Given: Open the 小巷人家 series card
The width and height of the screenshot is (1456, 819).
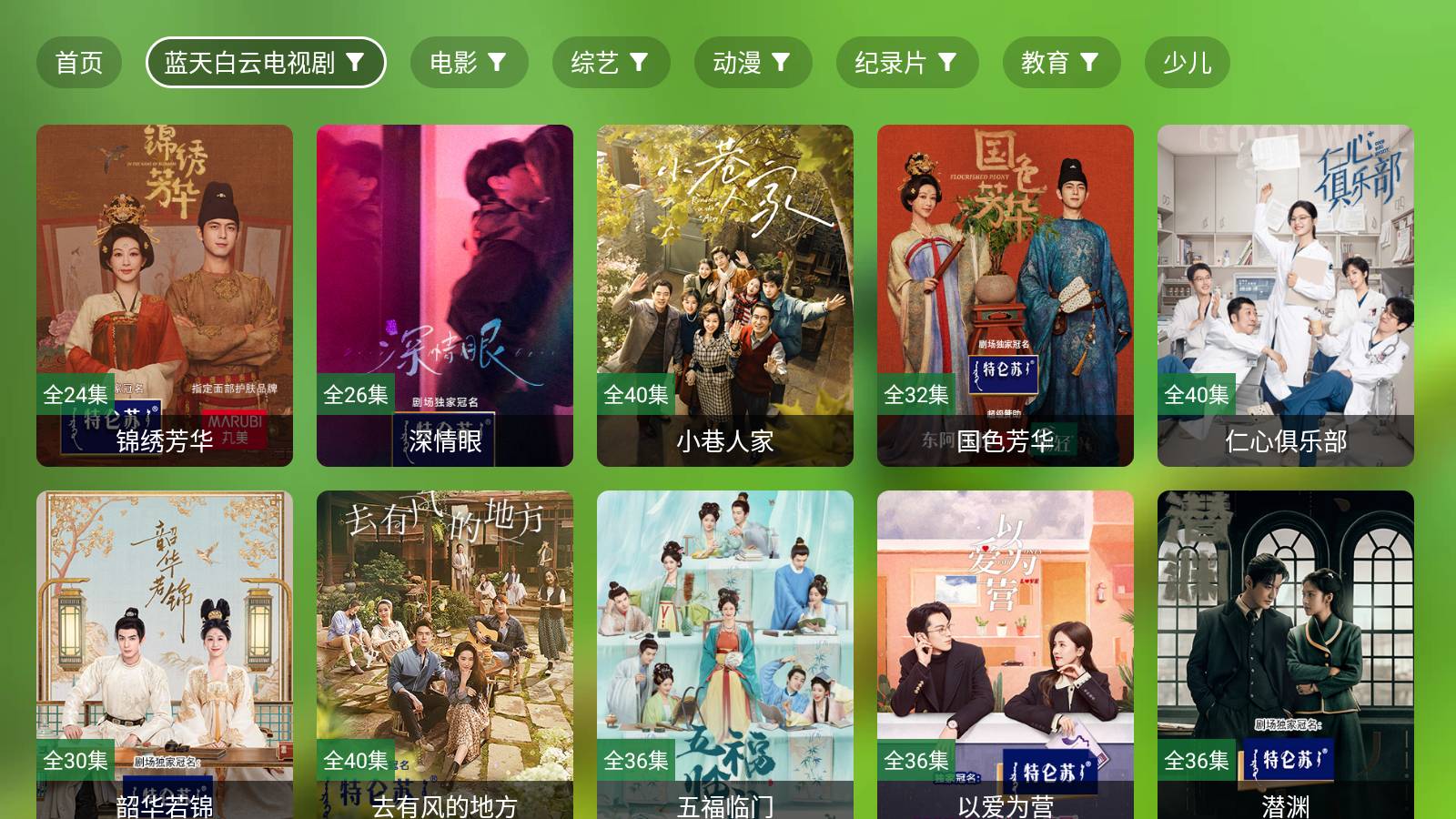Looking at the screenshot, I should pyautogui.click(x=725, y=295).
